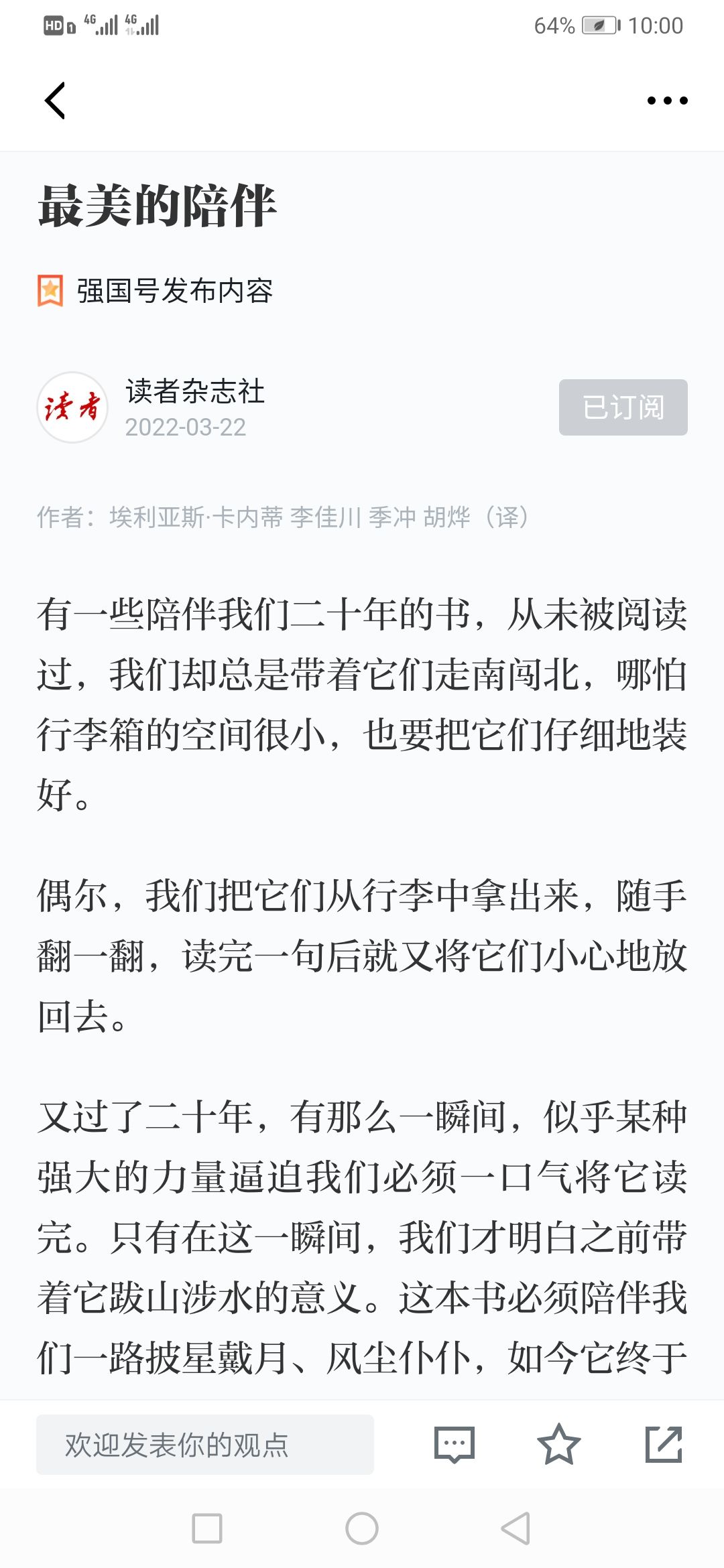Tap the system home button
724x1568 pixels.
[362, 1528]
